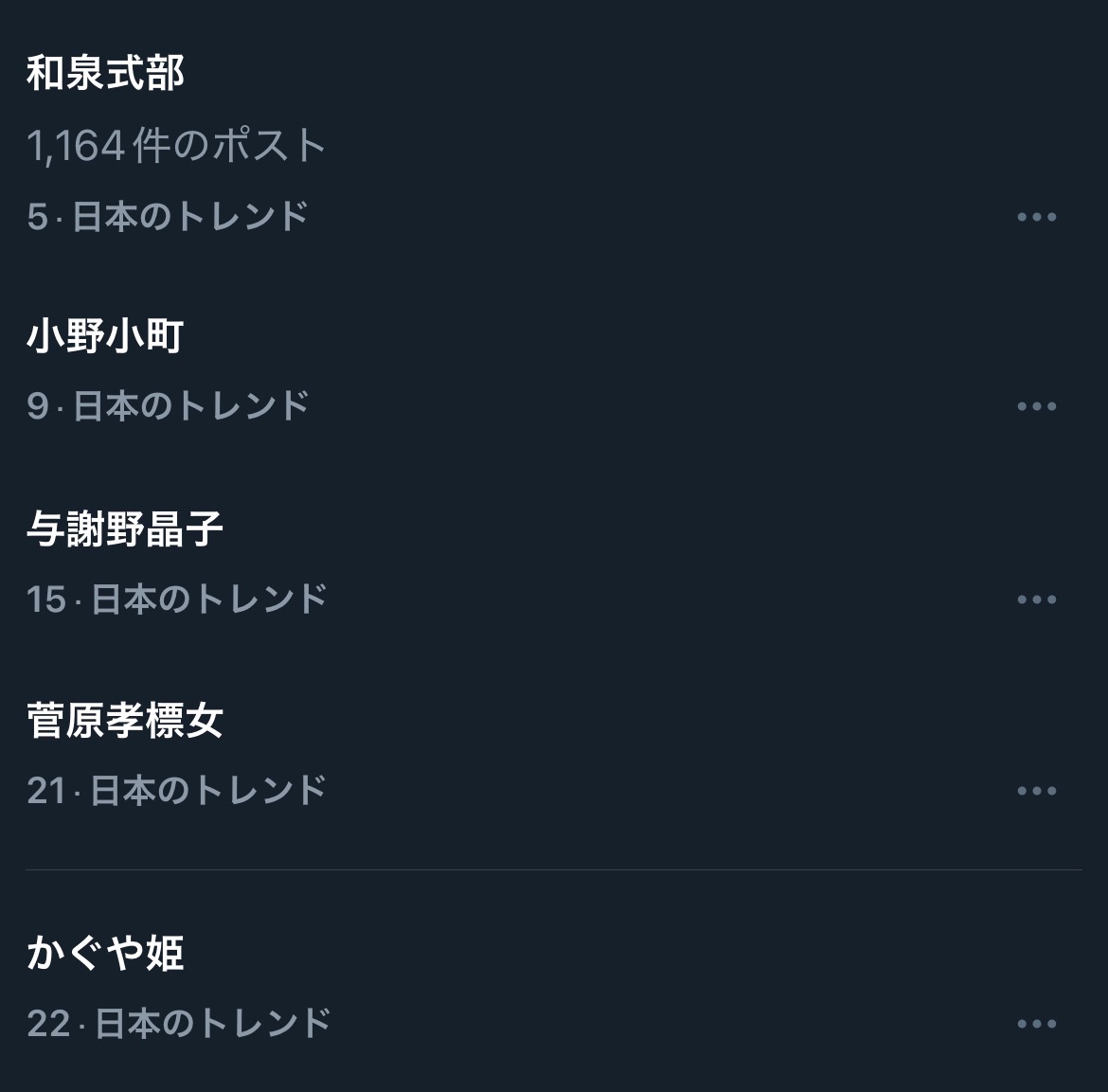Open trending topic 菅原孝標女
1108x1092 pixels.
coord(125,721)
